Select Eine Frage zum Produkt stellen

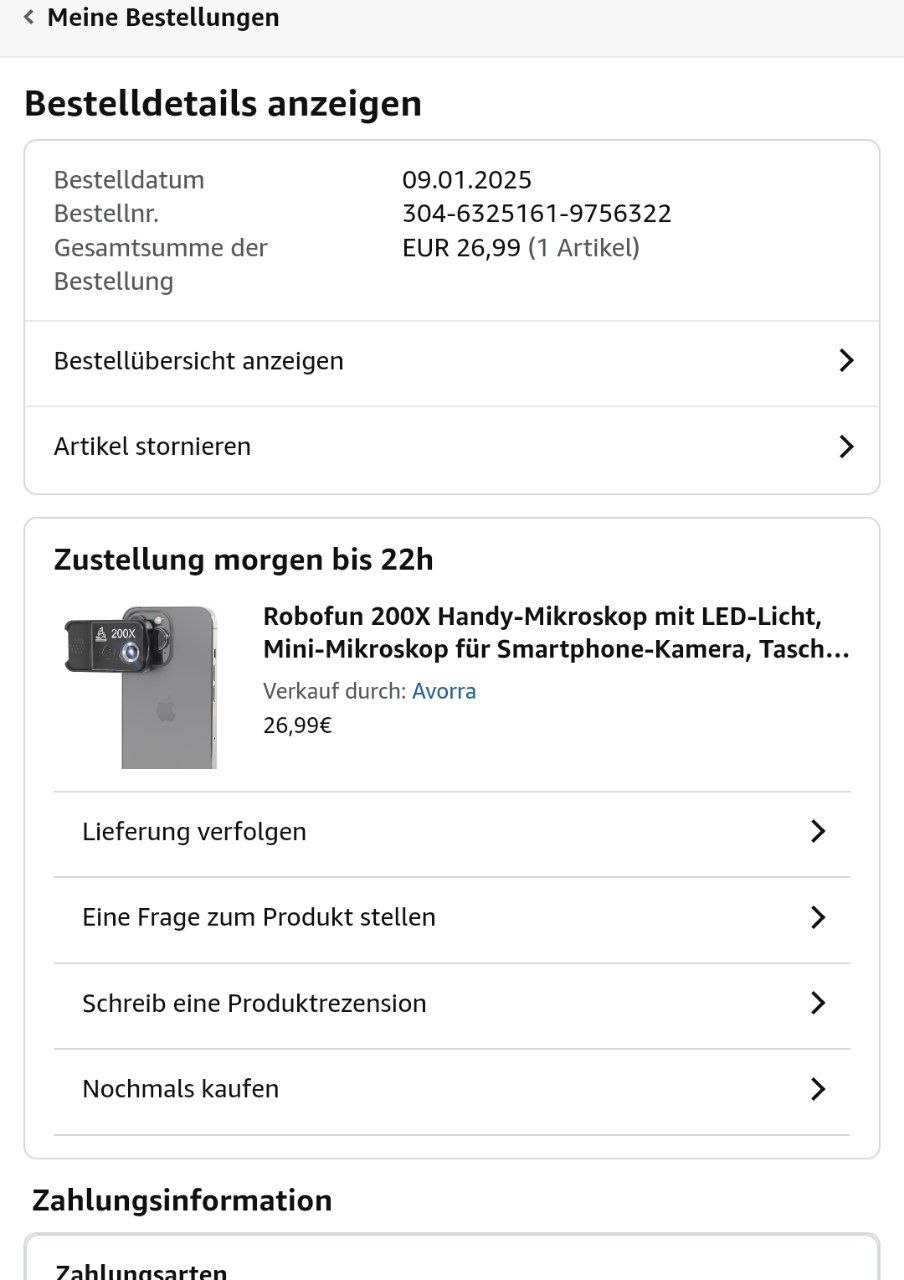(451, 918)
